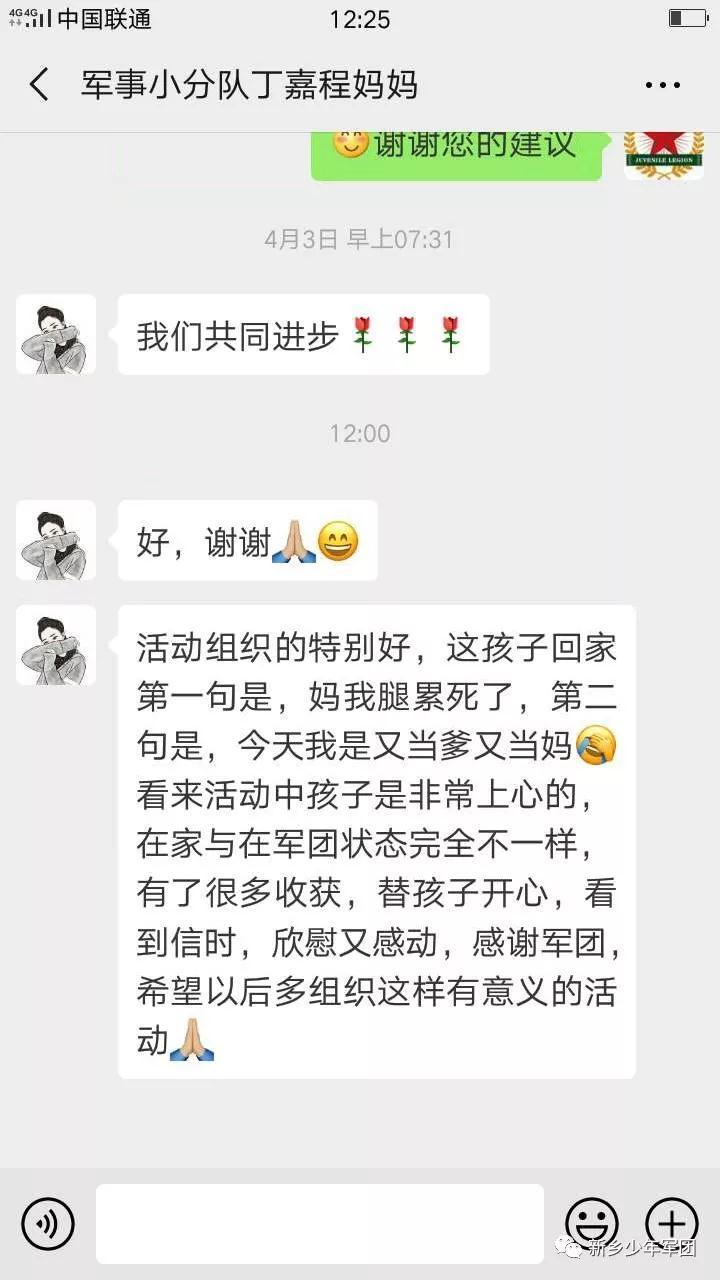Switch to voice message input
The image size is (720, 1280).
(48, 1223)
